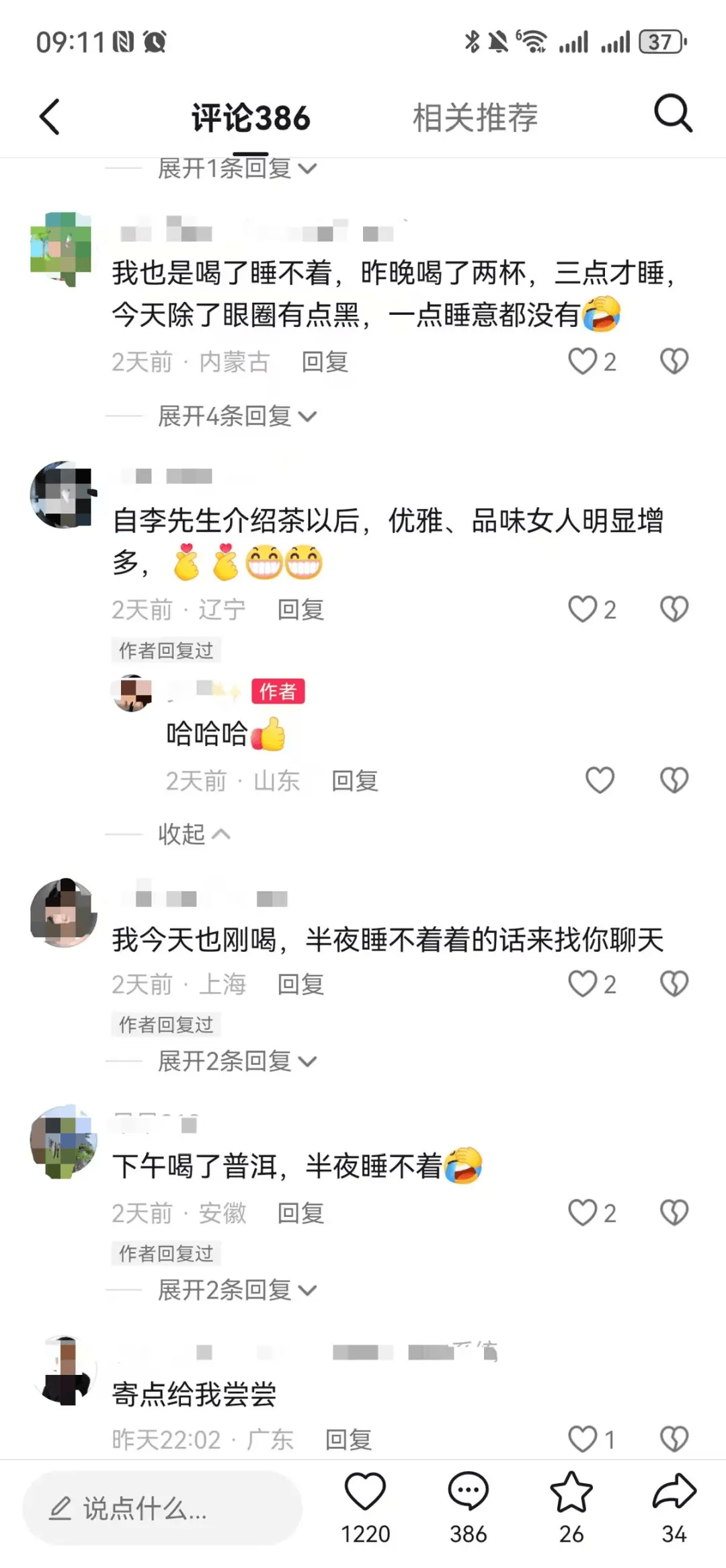
Task: Tap the 说点什么 comment input box
Action: coord(161,1509)
